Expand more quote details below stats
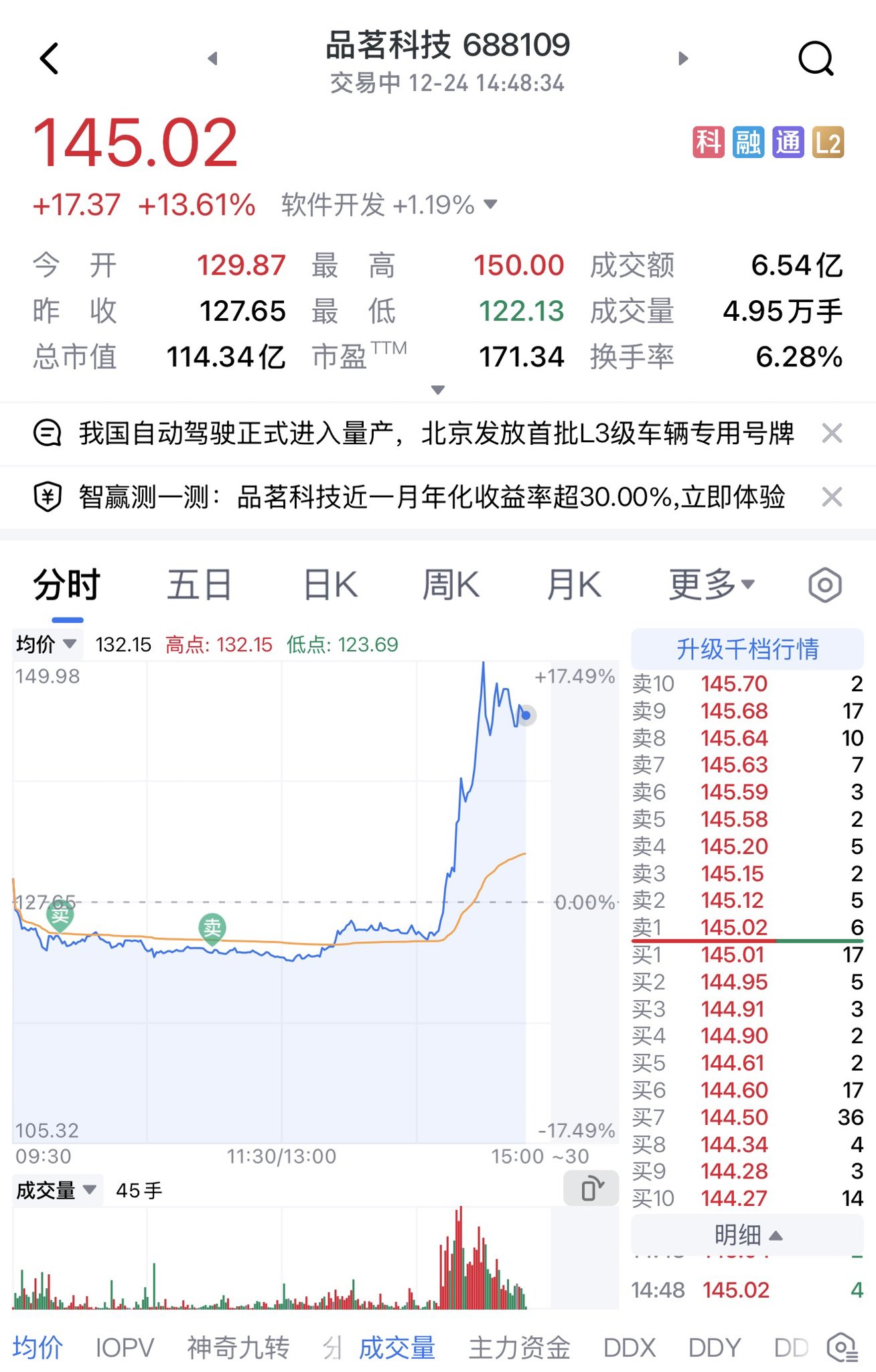Image resolution: width=876 pixels, height=1372 pixels. (438, 390)
